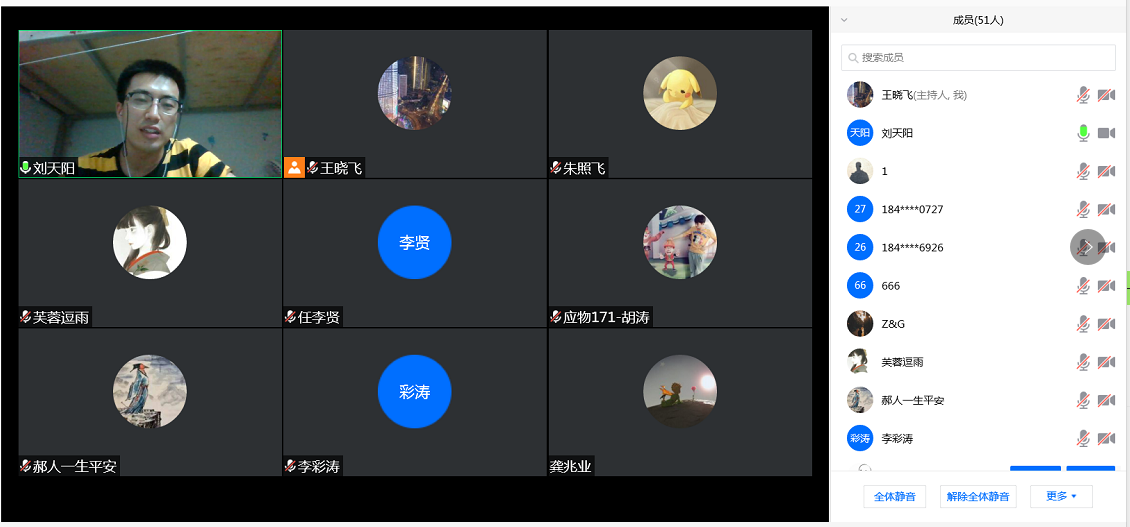The width and height of the screenshot is (1130, 527).
Task: Collapse the 成员(51人) panel chevron
Action: 844,19
